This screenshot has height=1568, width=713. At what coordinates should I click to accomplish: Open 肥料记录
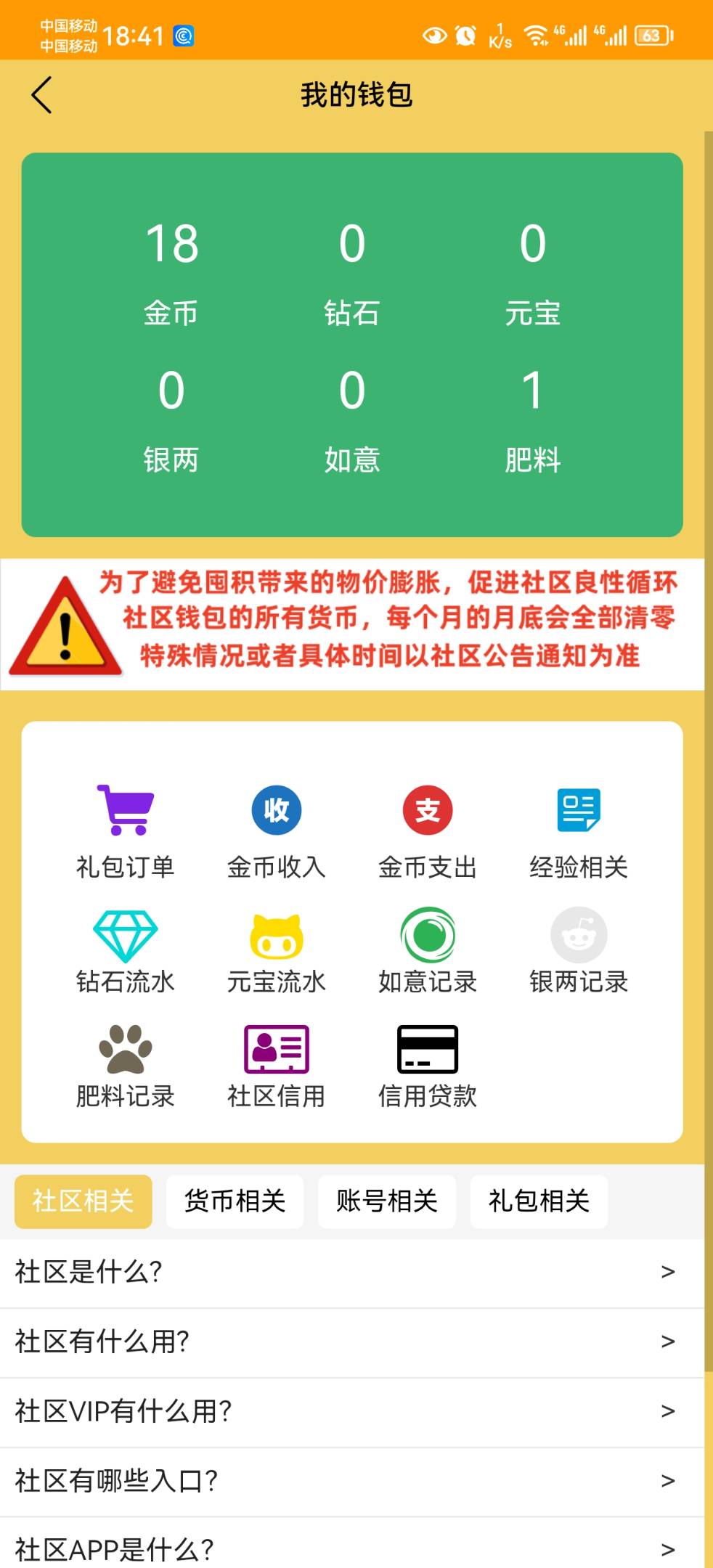point(126,1066)
